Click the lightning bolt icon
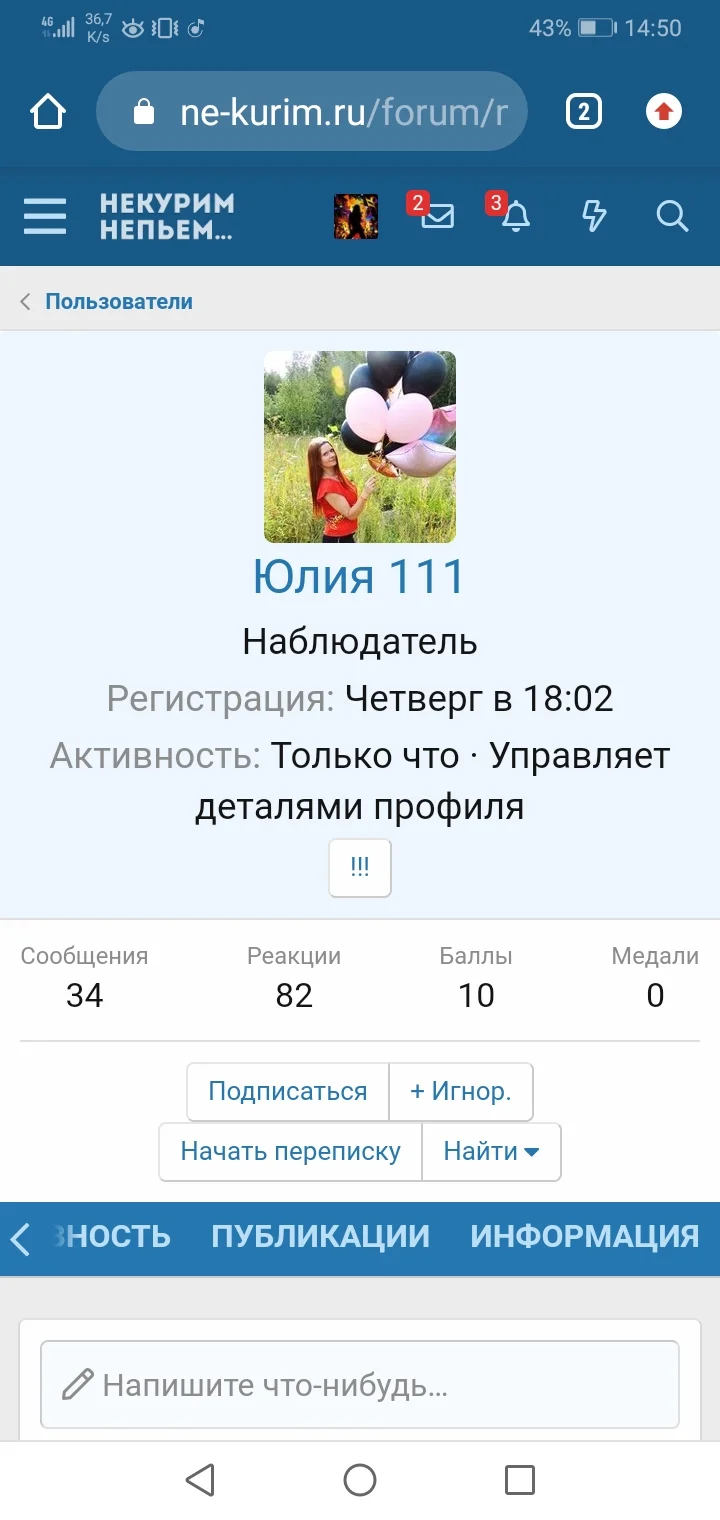This screenshot has height=1520, width=720. (x=593, y=217)
